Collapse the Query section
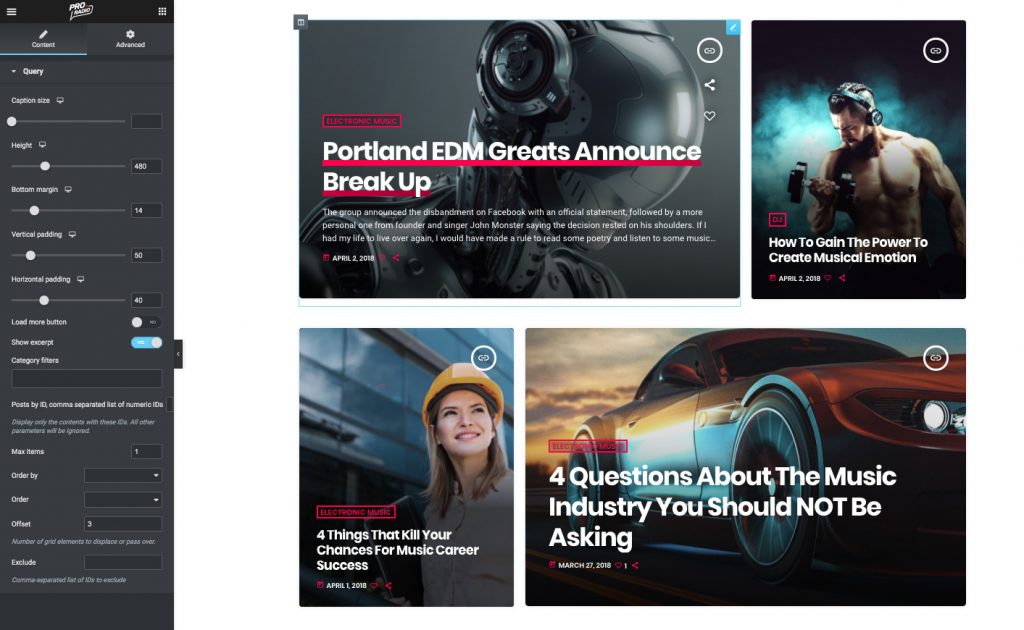The image size is (1024, 630). (14, 72)
